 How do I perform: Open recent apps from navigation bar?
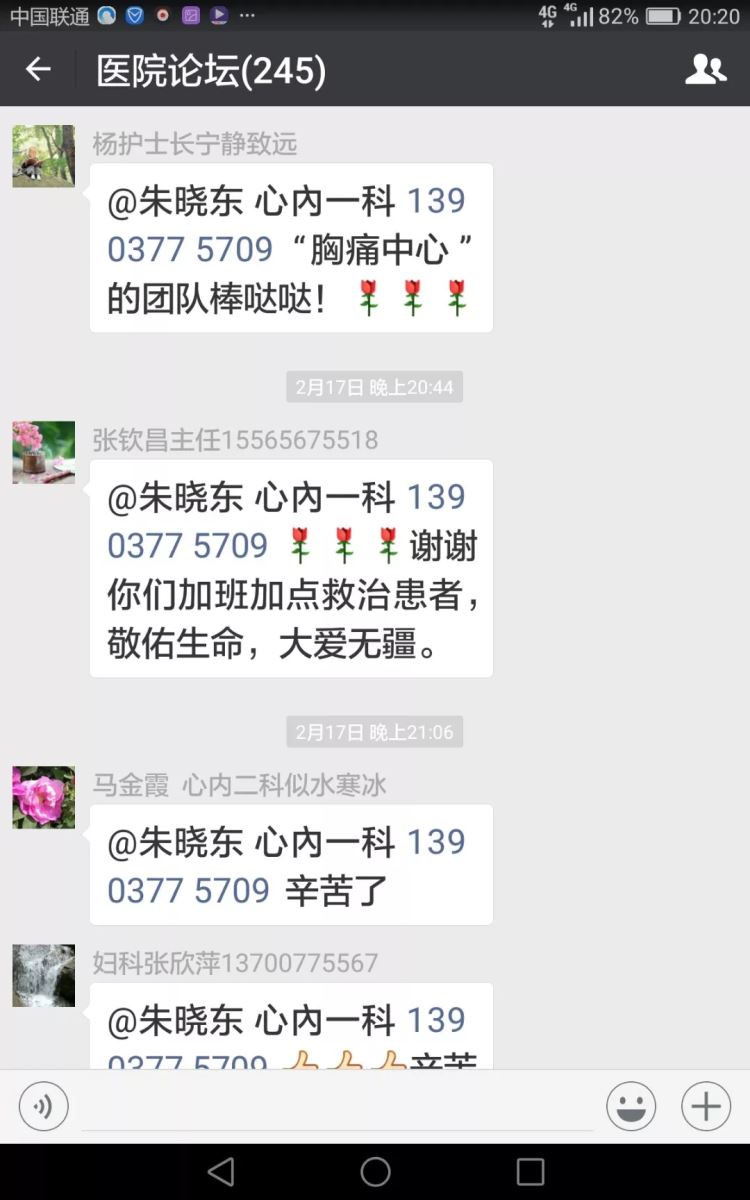click(x=530, y=1172)
